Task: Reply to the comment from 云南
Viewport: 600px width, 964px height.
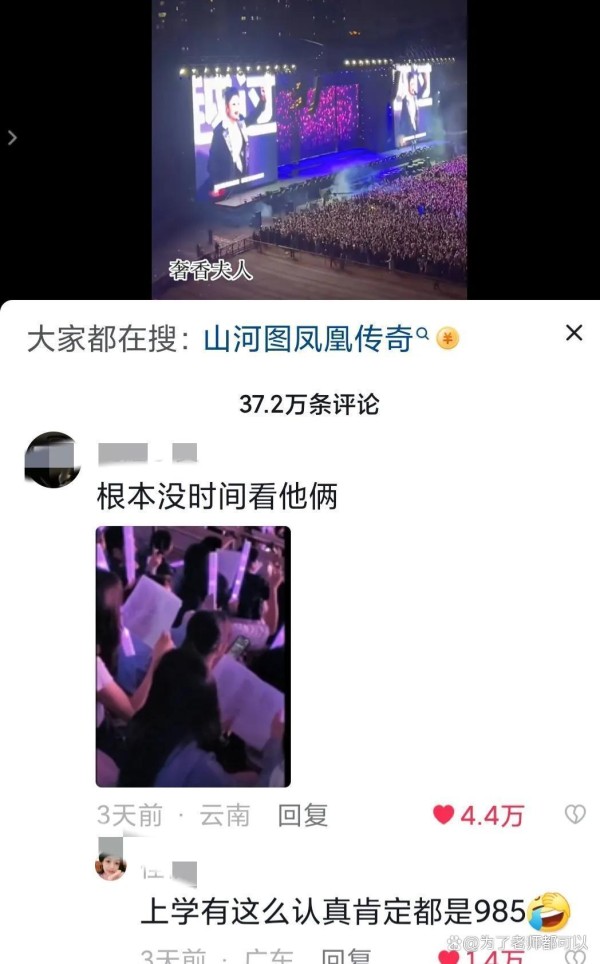Action: tap(302, 815)
